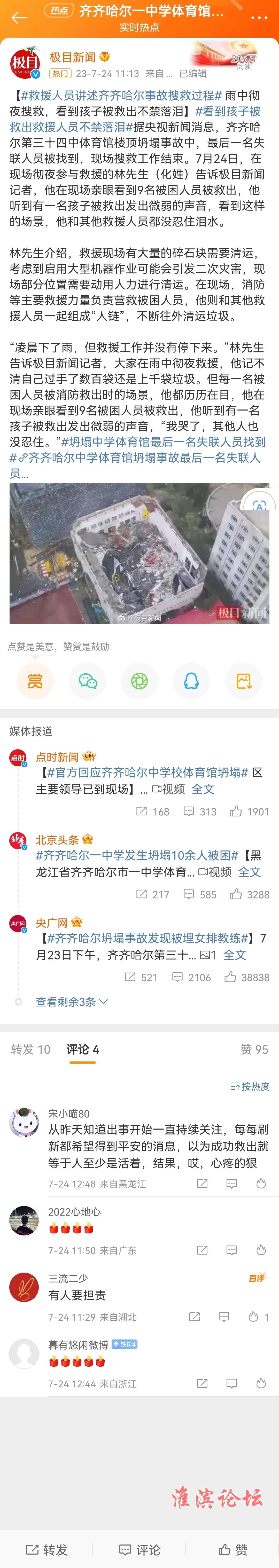279x1568 pixels.
Task: Switch to the 转发 10 tab
Action: (30, 1049)
